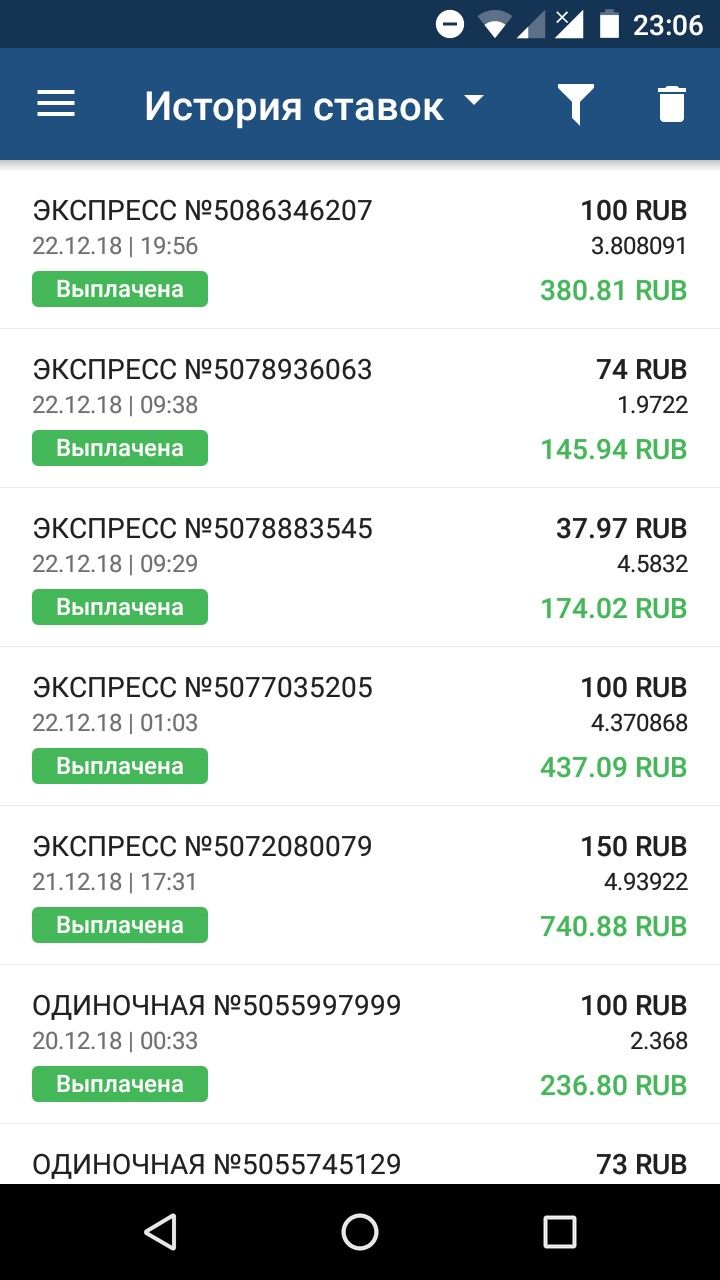This screenshot has width=720, height=1280.
Task: Return to the home screen
Action: click(360, 1232)
